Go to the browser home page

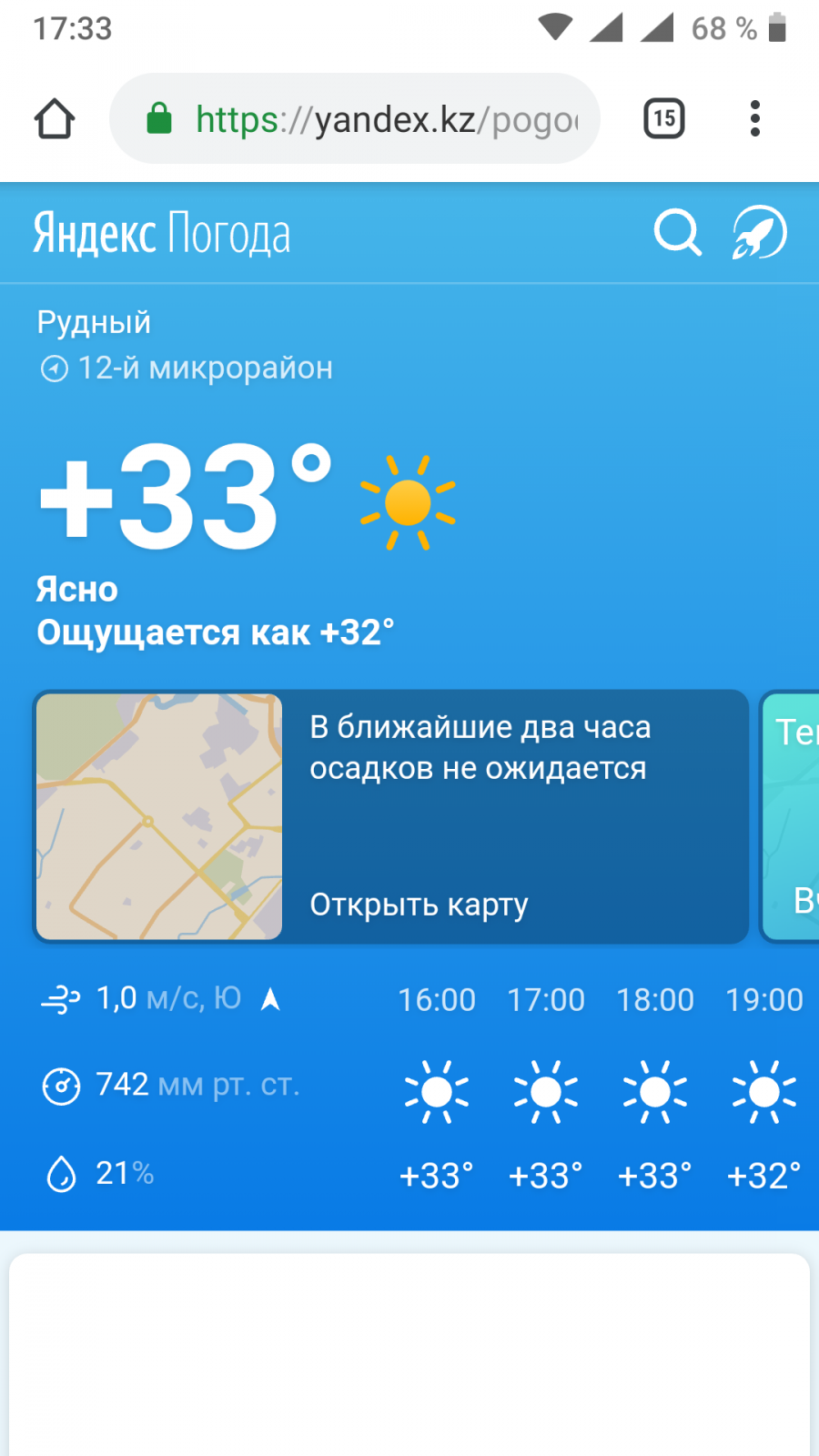pos(55,119)
